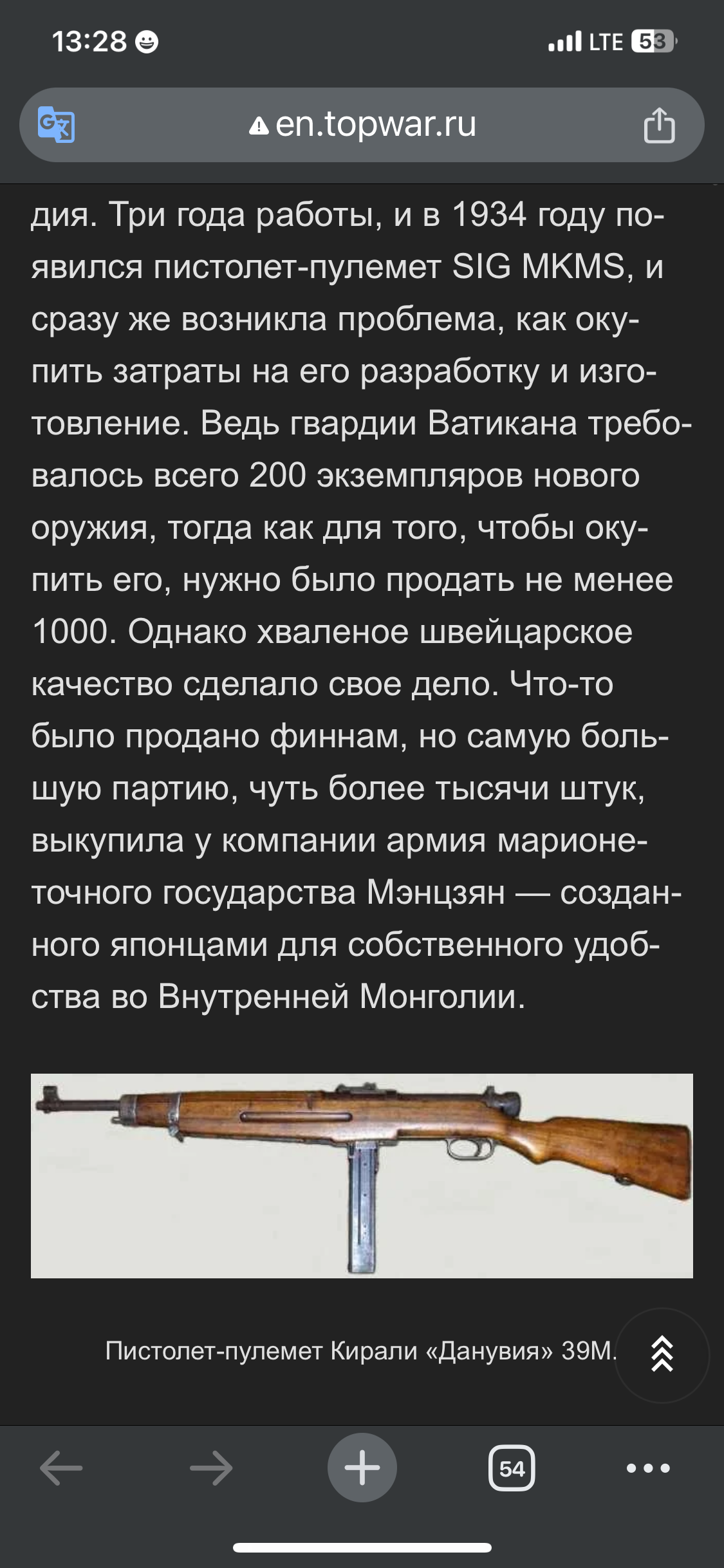
Task: Open the tab switcher showing 54 tabs
Action: pyautogui.click(x=512, y=1468)
